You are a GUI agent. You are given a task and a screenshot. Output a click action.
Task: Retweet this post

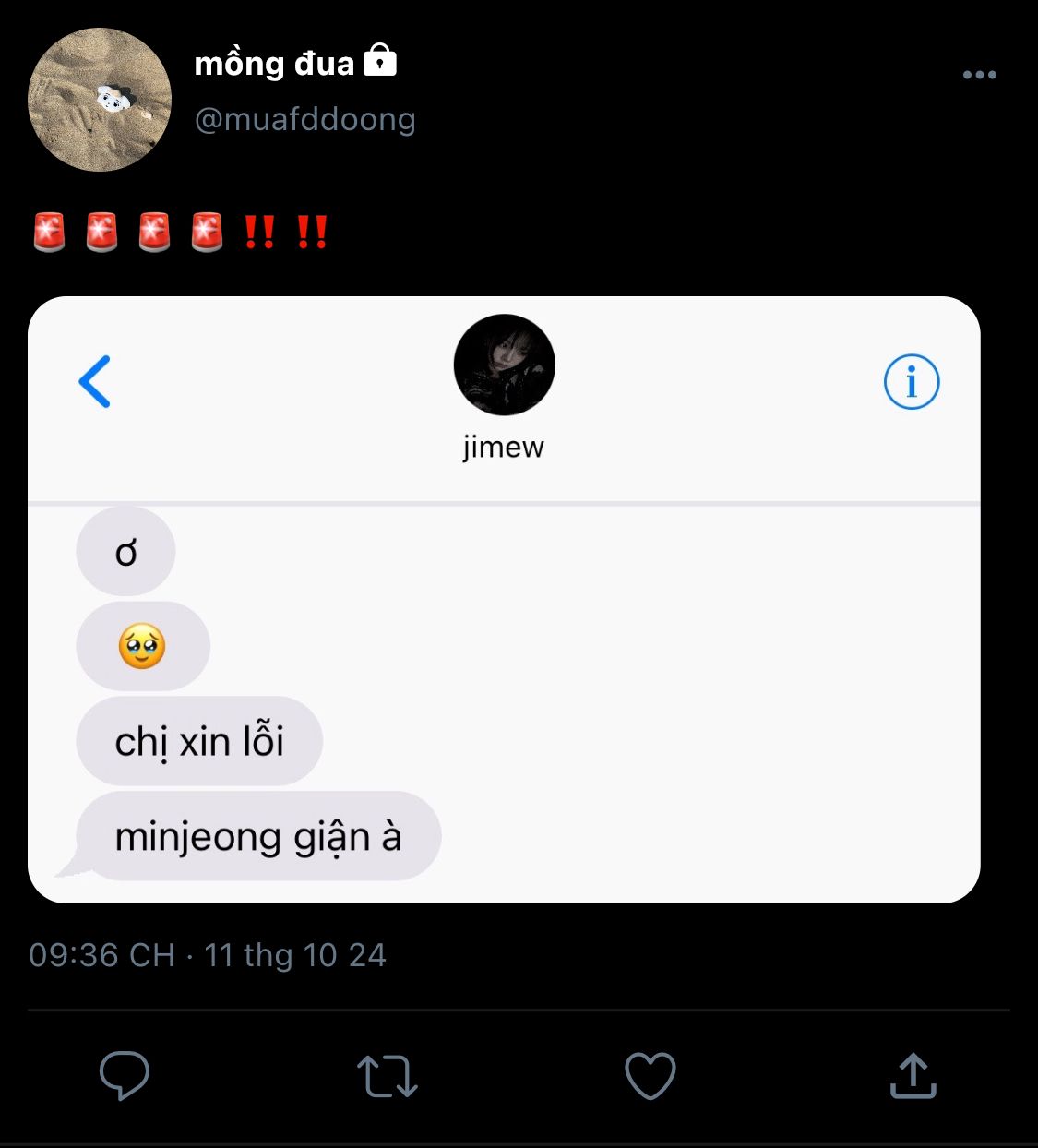(x=388, y=1075)
